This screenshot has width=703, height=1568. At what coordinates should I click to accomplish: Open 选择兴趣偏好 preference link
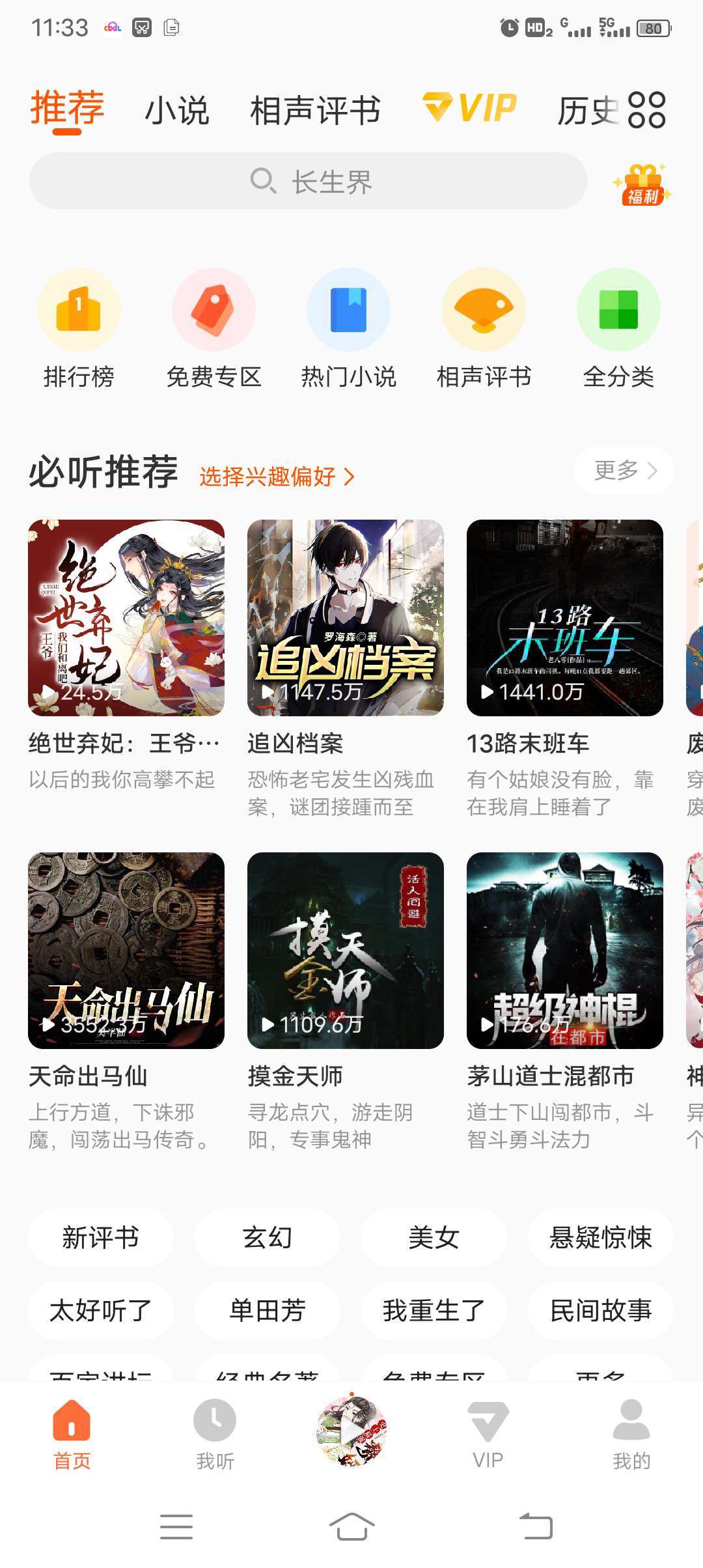[x=277, y=477]
